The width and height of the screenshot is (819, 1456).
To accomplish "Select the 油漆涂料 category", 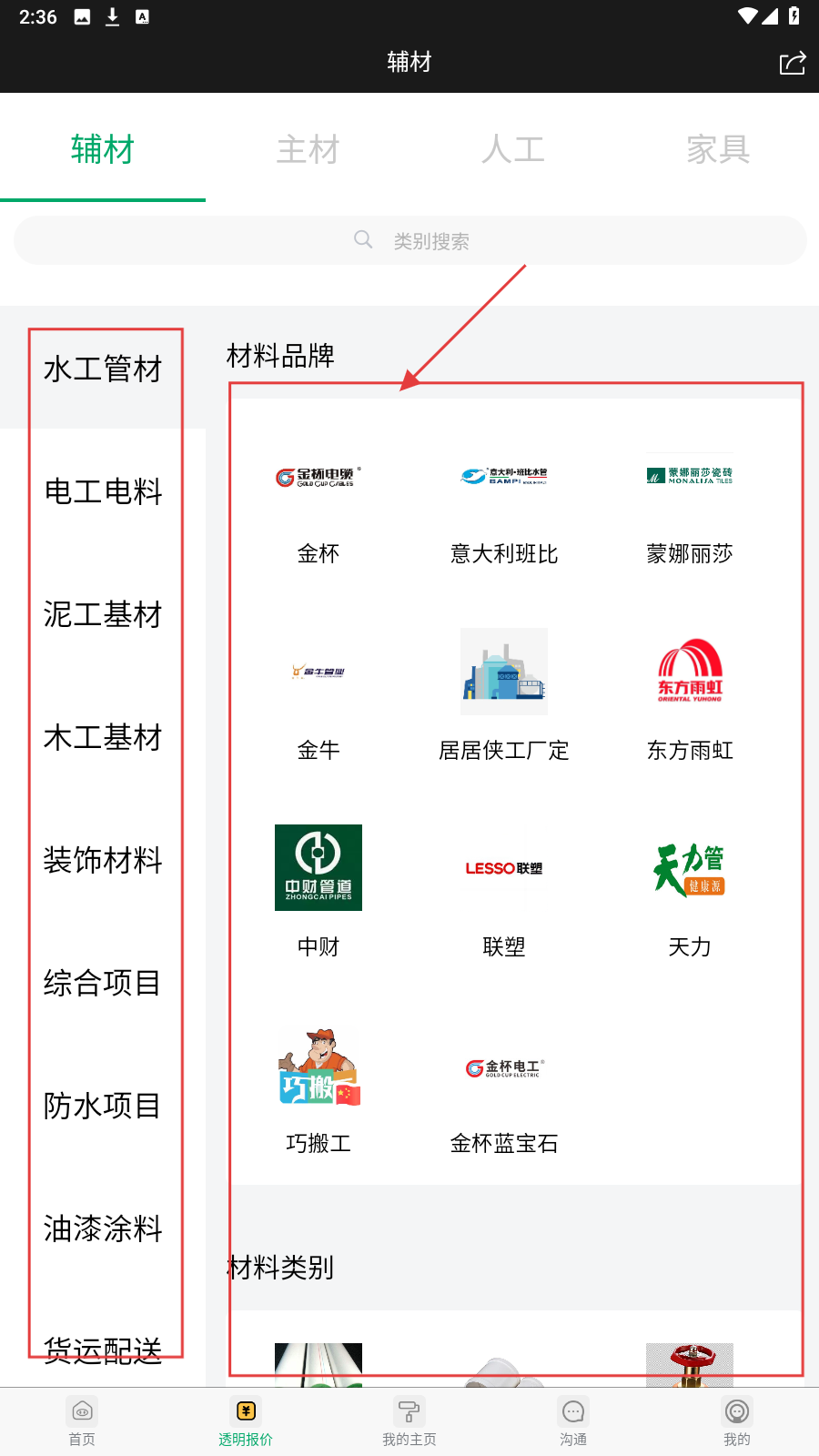I will click(x=103, y=1228).
